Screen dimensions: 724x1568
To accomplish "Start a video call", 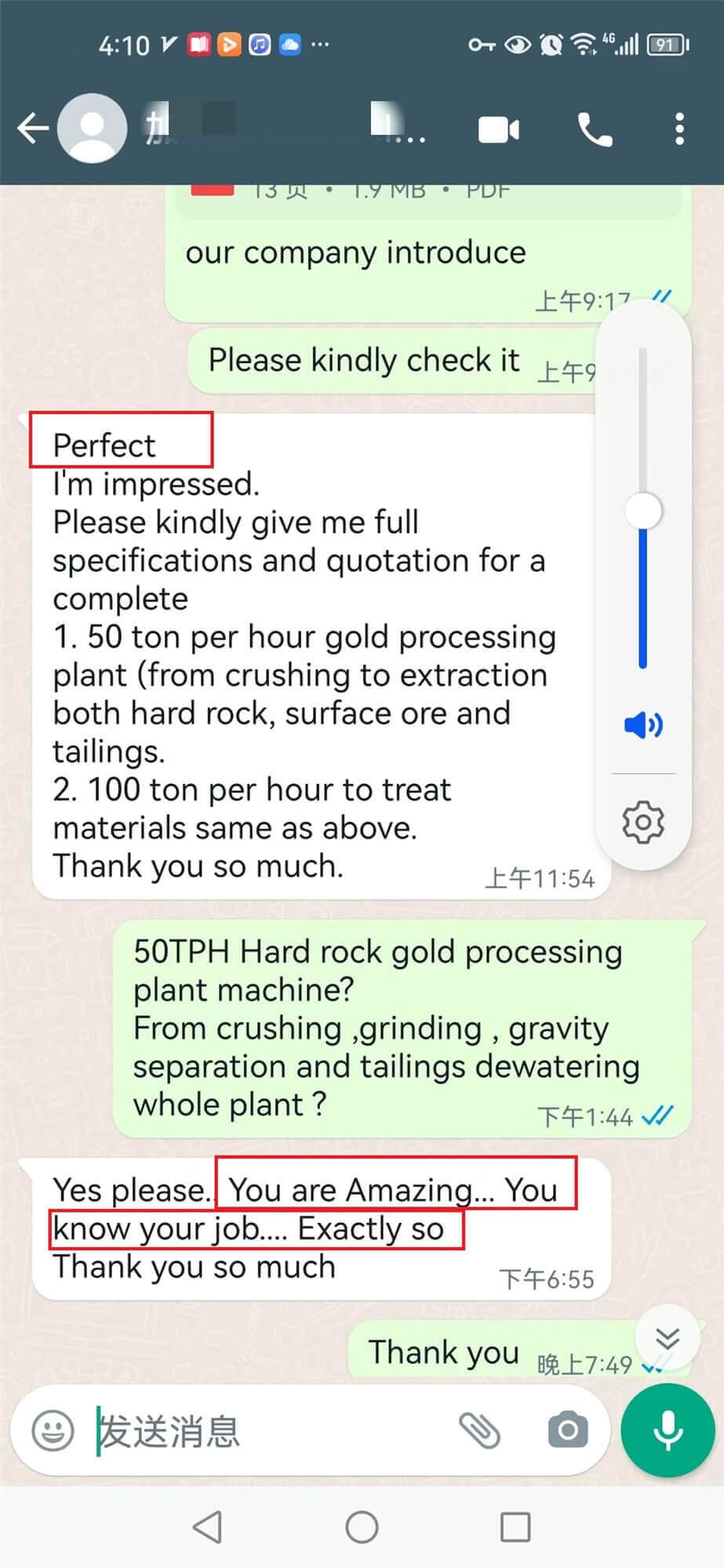I will tap(499, 129).
